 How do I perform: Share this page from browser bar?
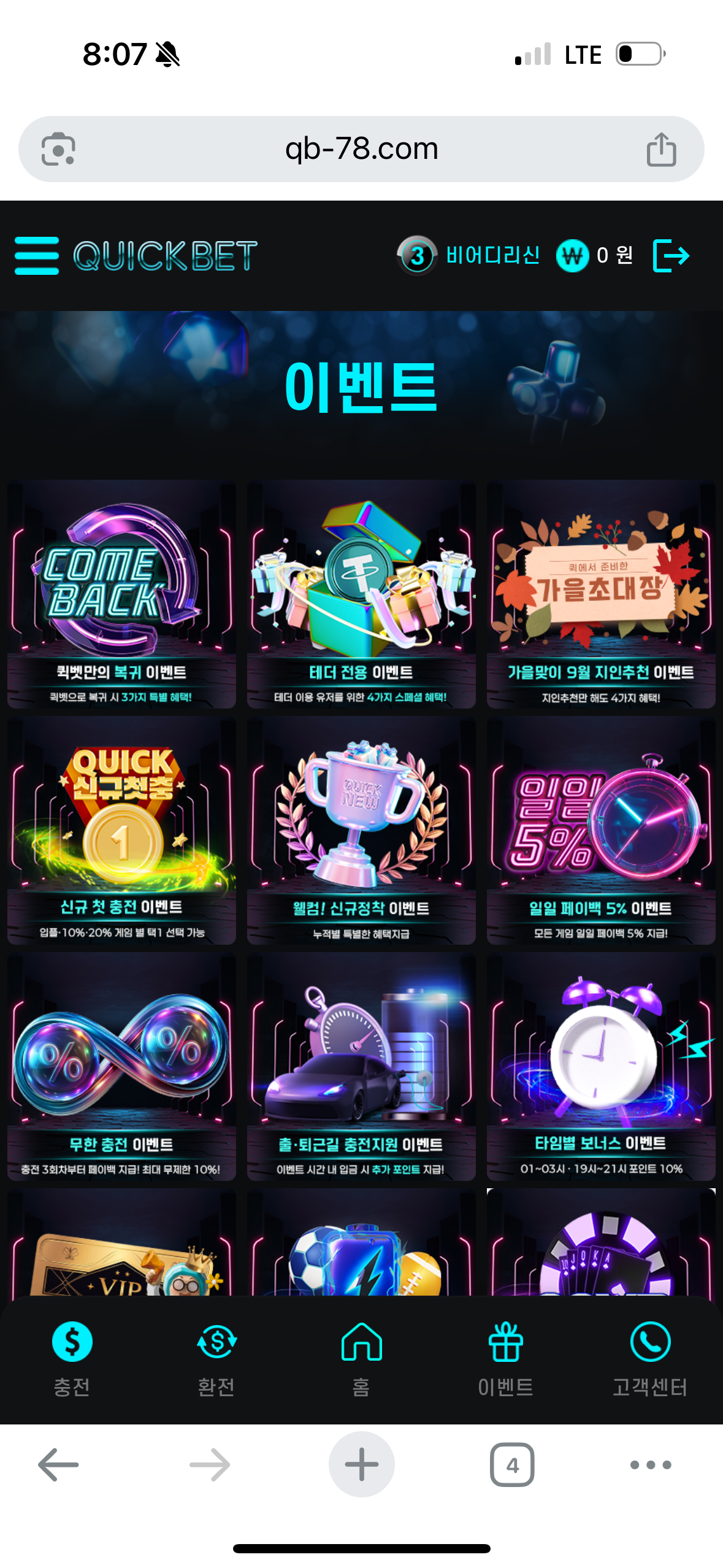click(661, 149)
